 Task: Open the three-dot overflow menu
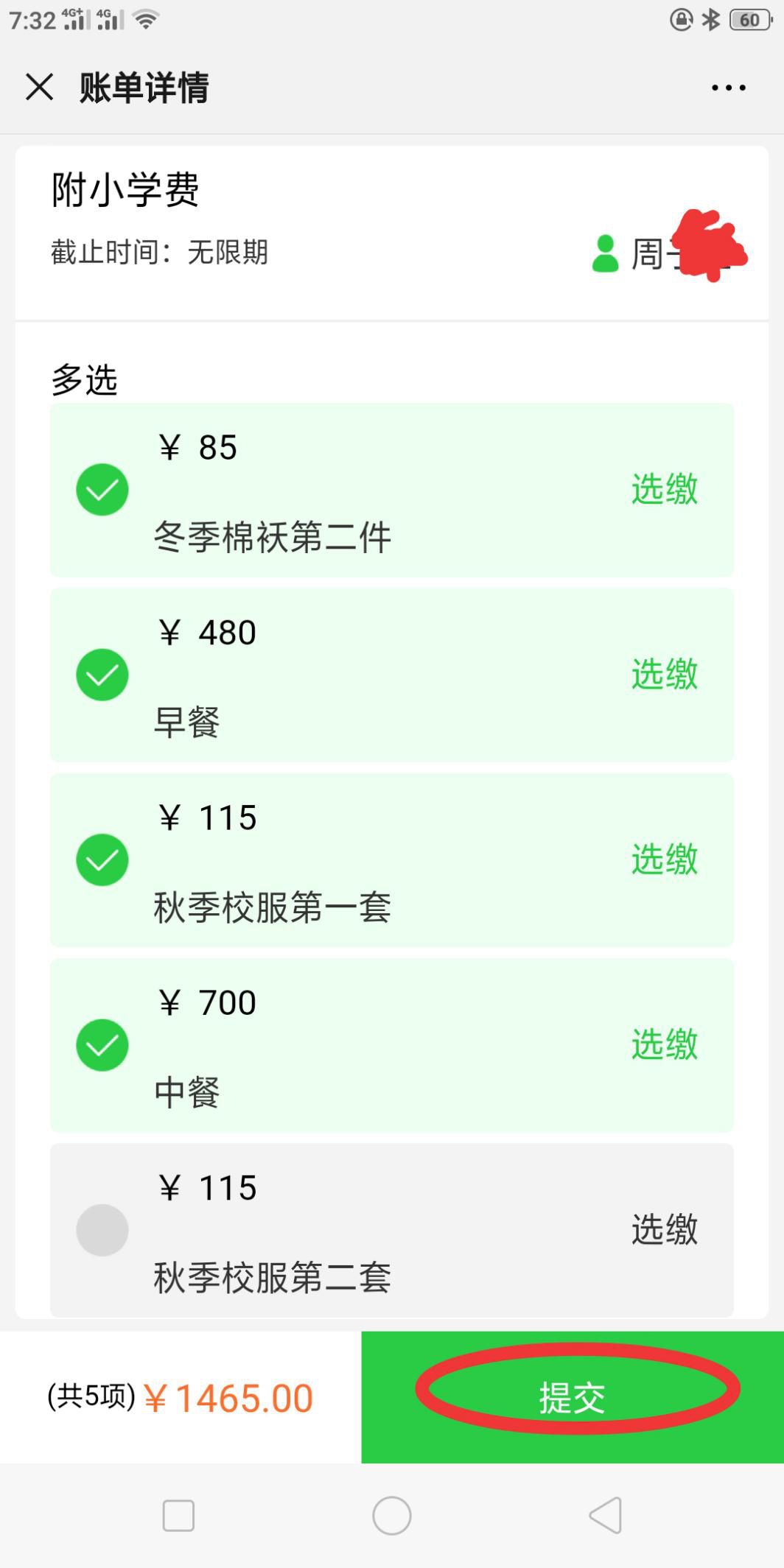728,88
